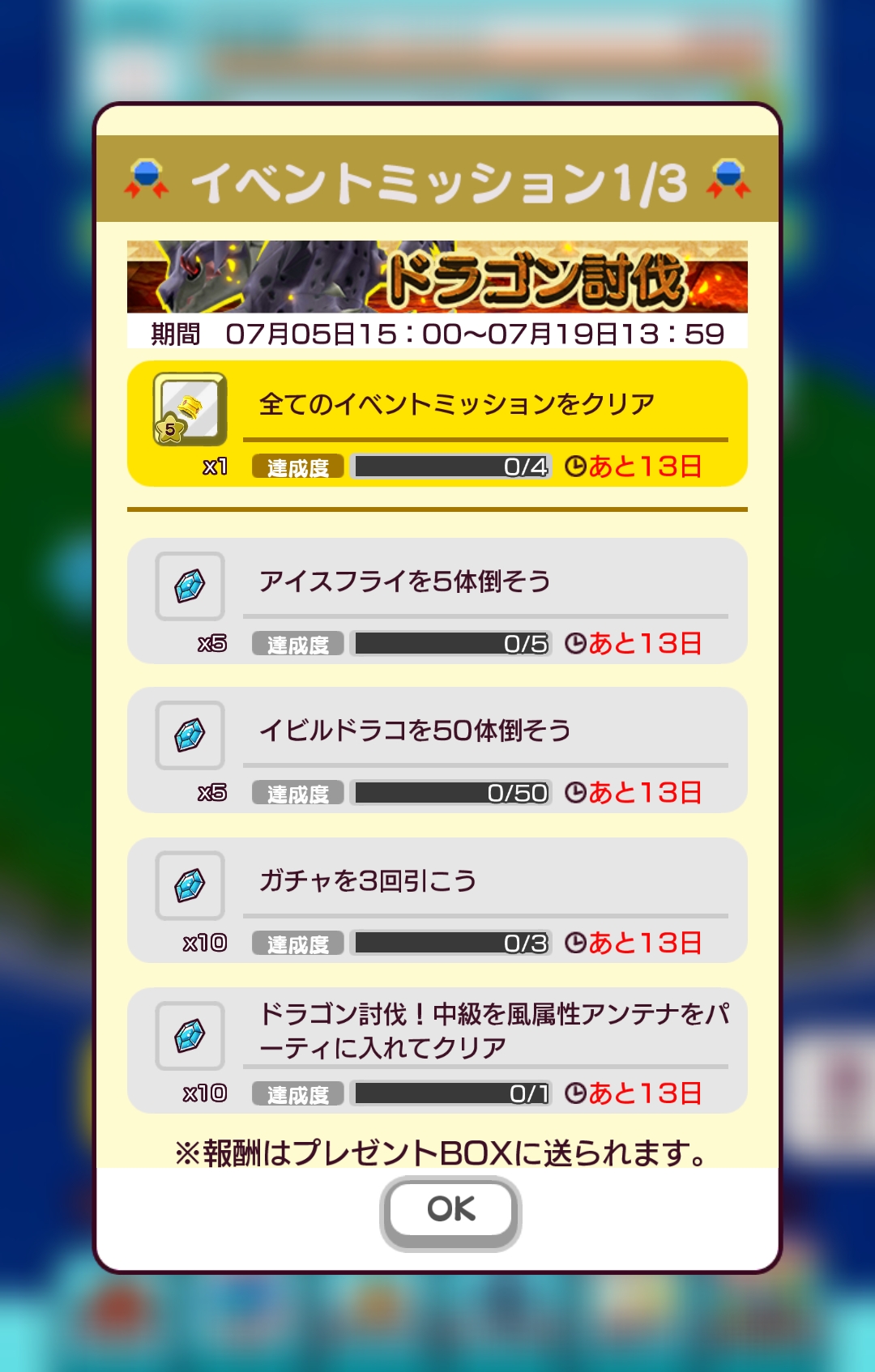Dismiss the event mission dialog with OK
This screenshot has height=1372, width=875.
(450, 1211)
